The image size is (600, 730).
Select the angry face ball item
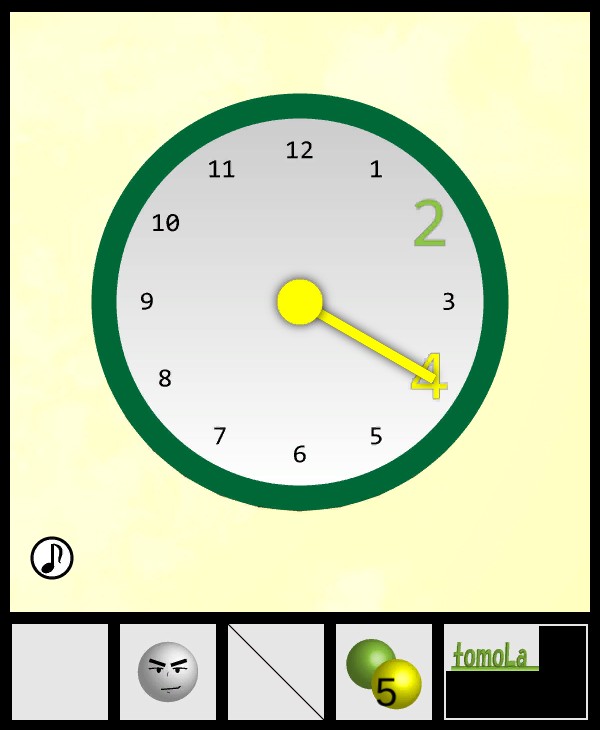[168, 671]
